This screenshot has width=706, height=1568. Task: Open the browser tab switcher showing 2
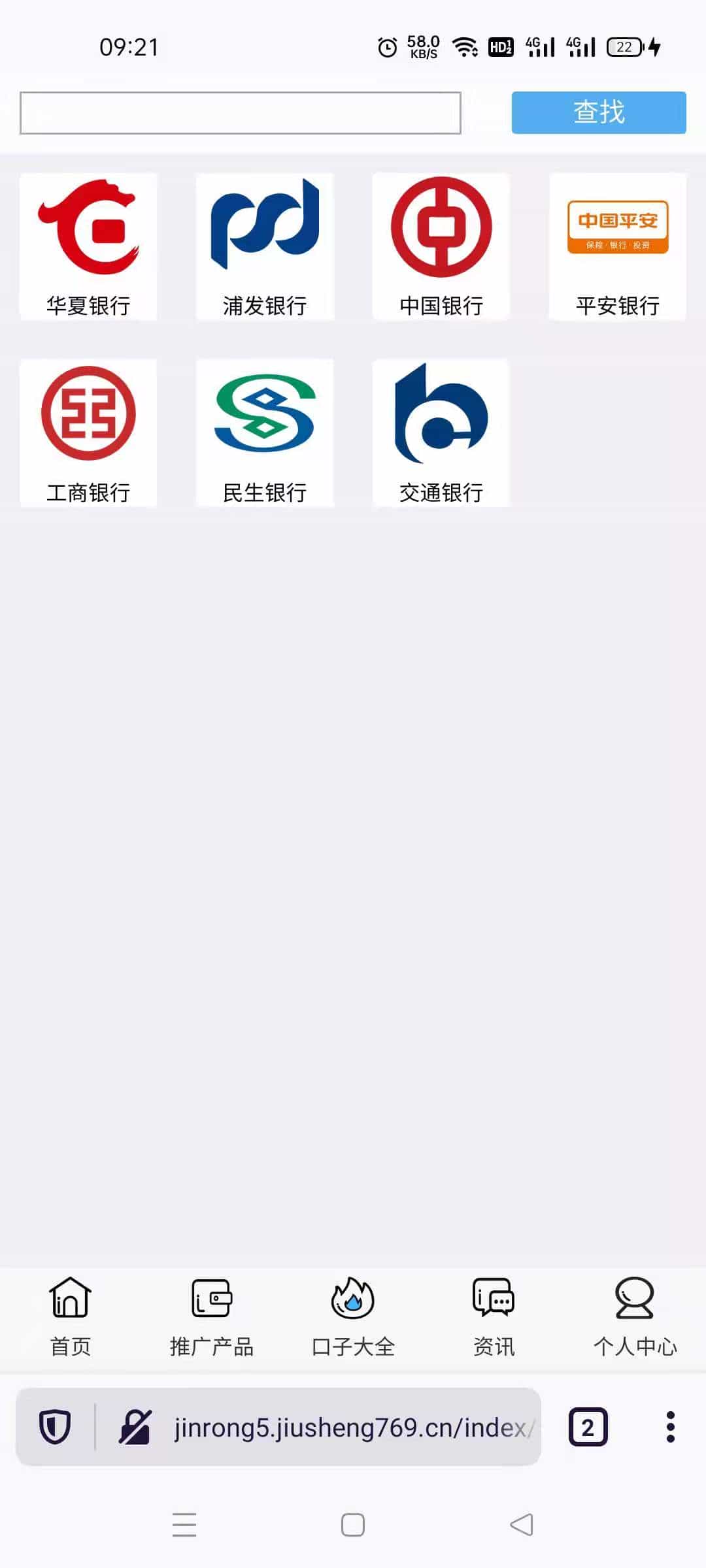point(588,1427)
